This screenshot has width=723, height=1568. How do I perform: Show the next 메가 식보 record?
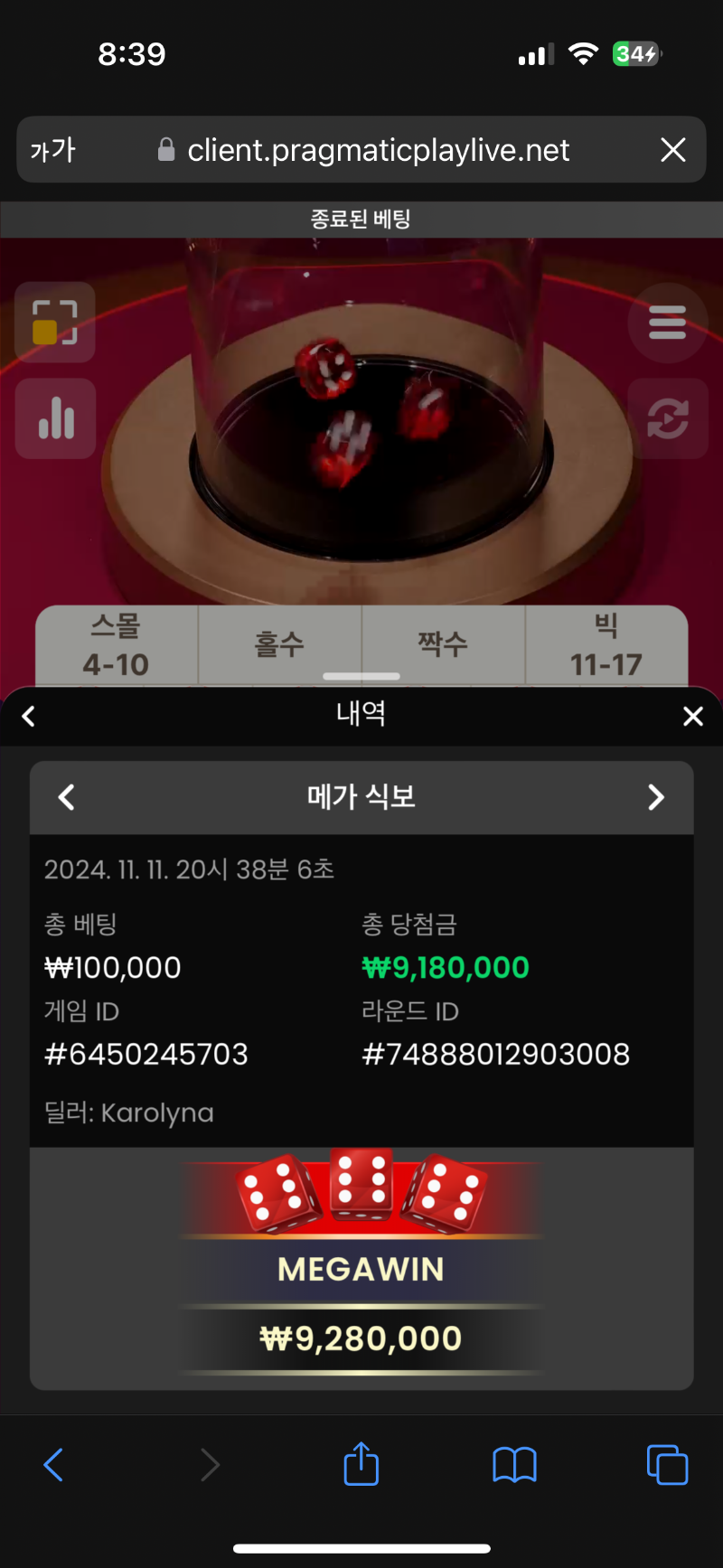coord(657,797)
